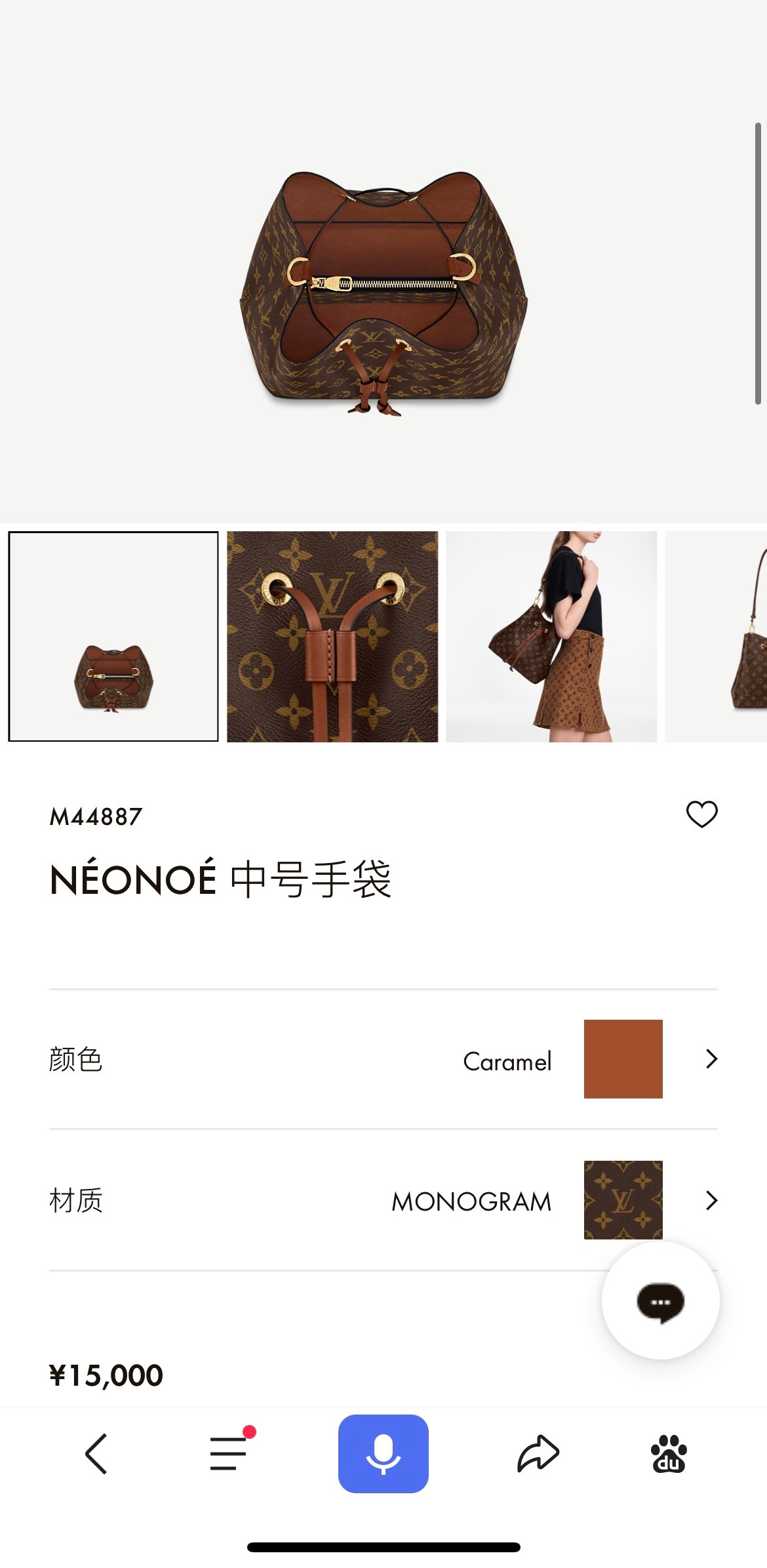Go back with the browser arrow

[96, 1454]
